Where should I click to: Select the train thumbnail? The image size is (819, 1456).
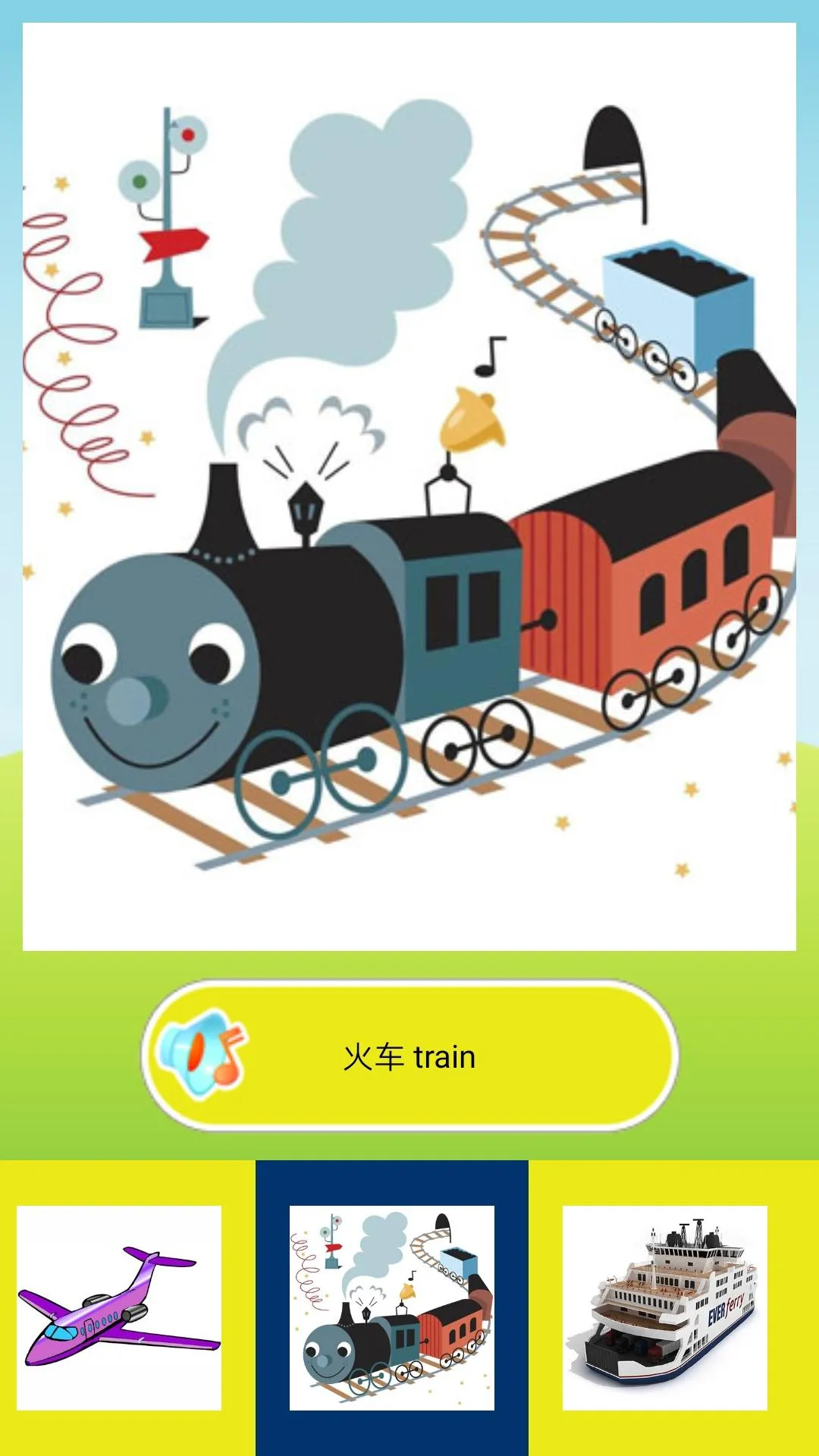[x=392, y=1308]
